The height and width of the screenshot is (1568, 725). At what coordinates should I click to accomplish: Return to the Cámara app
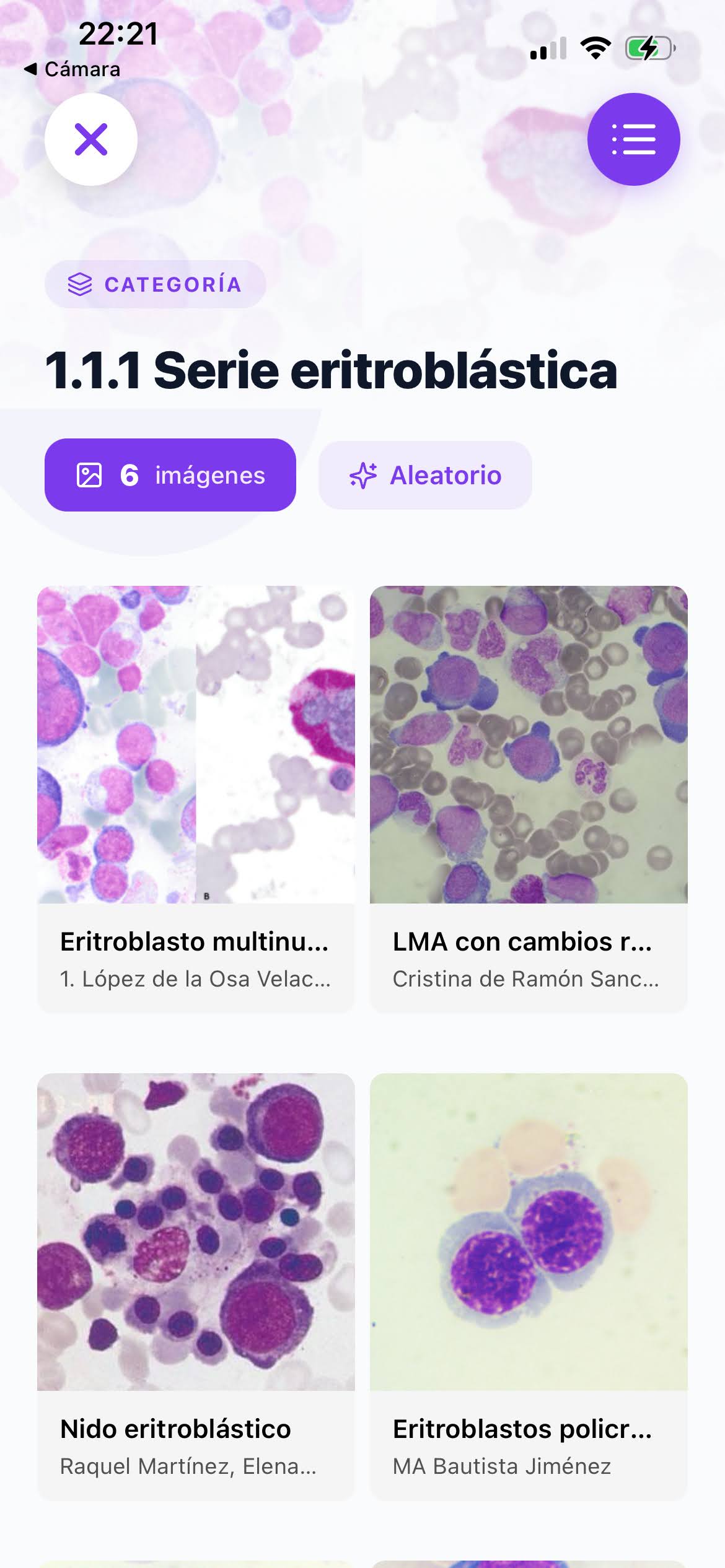click(72, 69)
